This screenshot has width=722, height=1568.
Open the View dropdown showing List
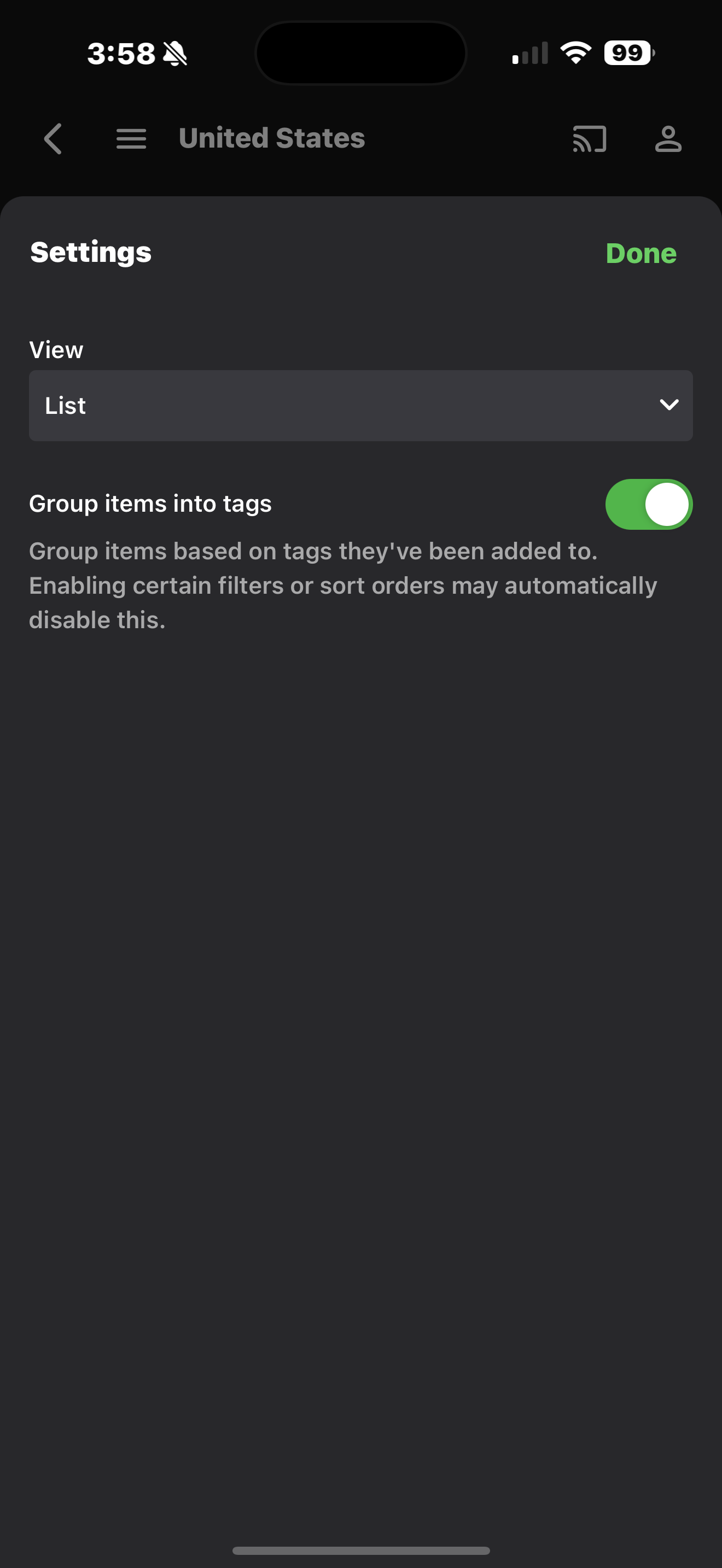pyautogui.click(x=360, y=405)
